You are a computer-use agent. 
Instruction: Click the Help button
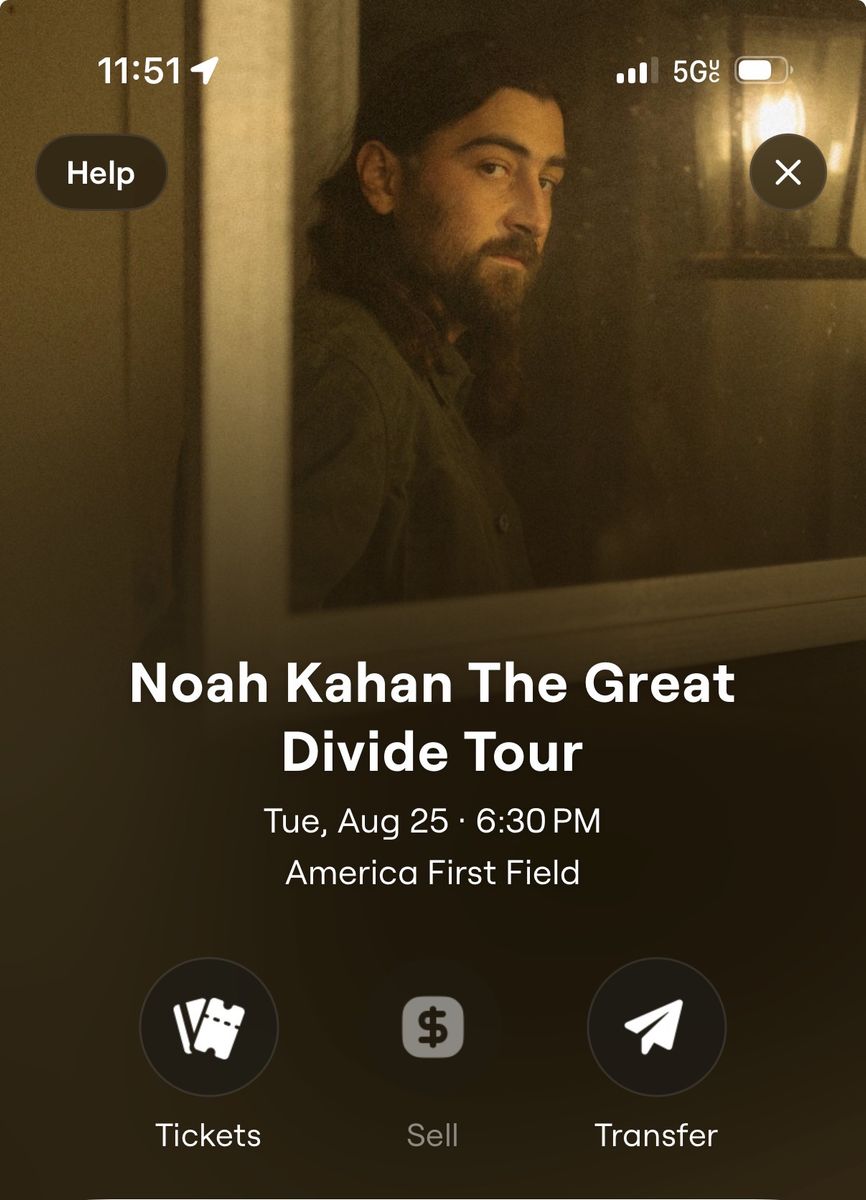click(100, 172)
